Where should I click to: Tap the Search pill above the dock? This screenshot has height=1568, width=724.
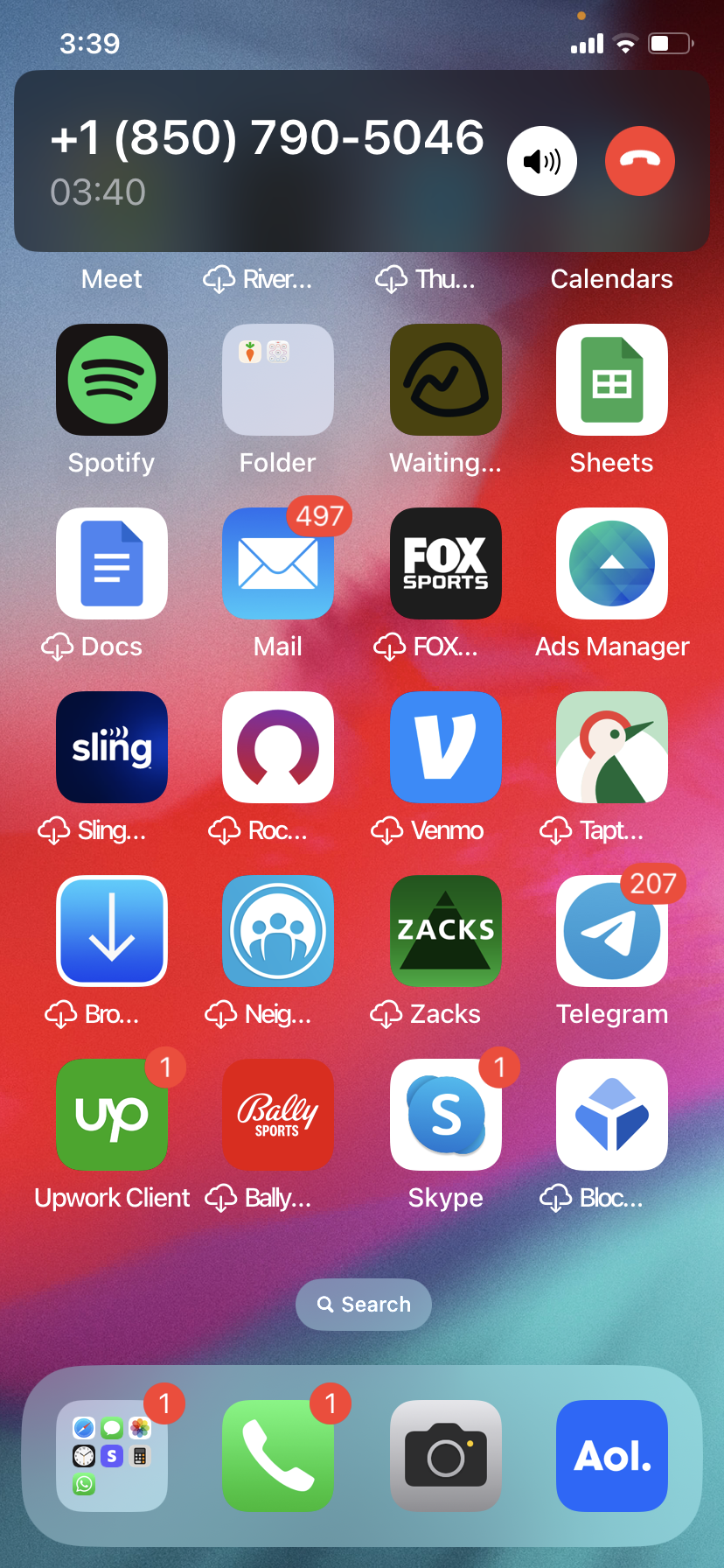(x=364, y=1305)
